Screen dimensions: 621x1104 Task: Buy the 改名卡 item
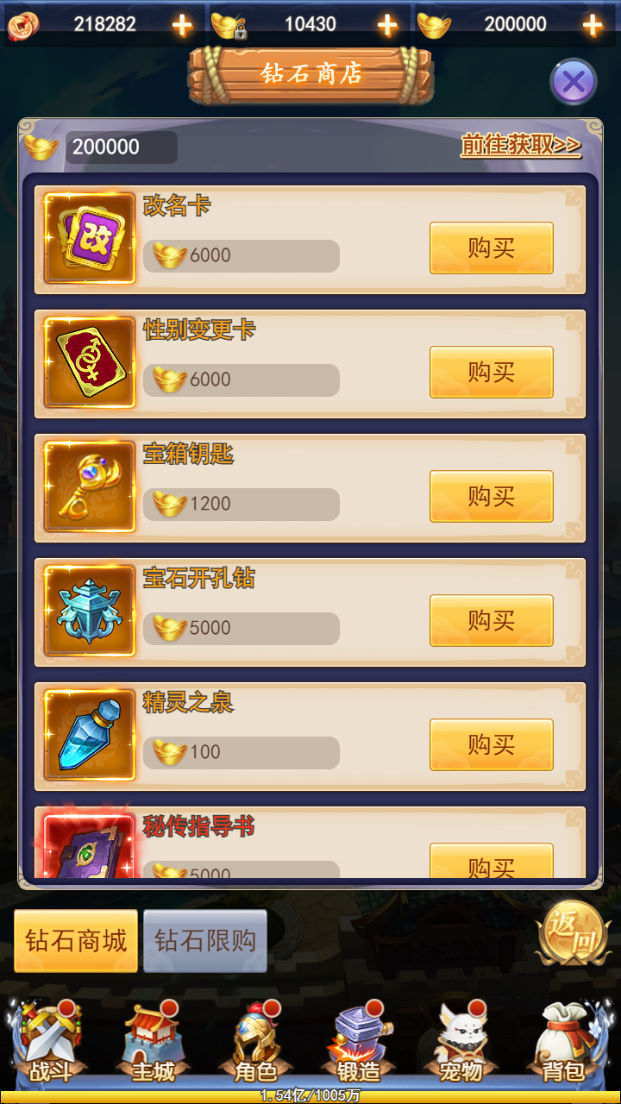tap(491, 248)
